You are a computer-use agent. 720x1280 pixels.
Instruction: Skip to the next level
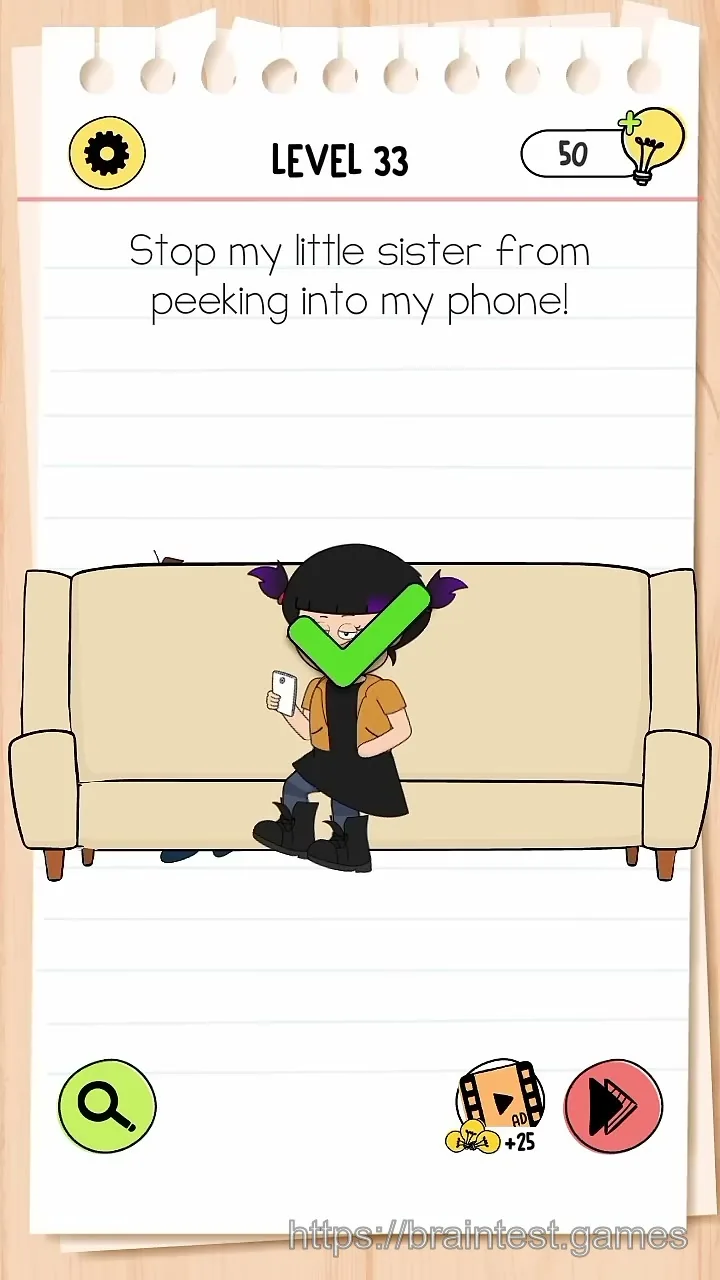click(x=614, y=1106)
